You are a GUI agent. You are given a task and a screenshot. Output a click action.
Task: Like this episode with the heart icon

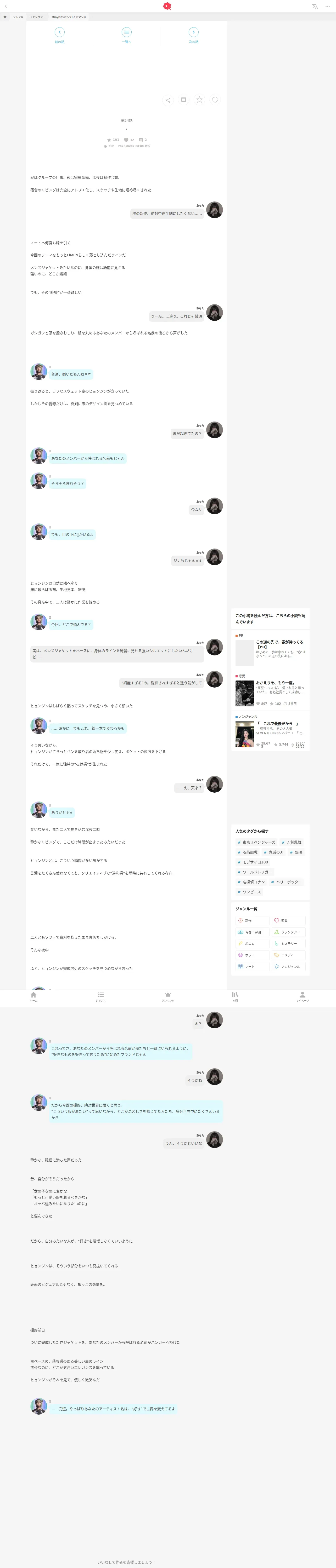tap(215, 100)
